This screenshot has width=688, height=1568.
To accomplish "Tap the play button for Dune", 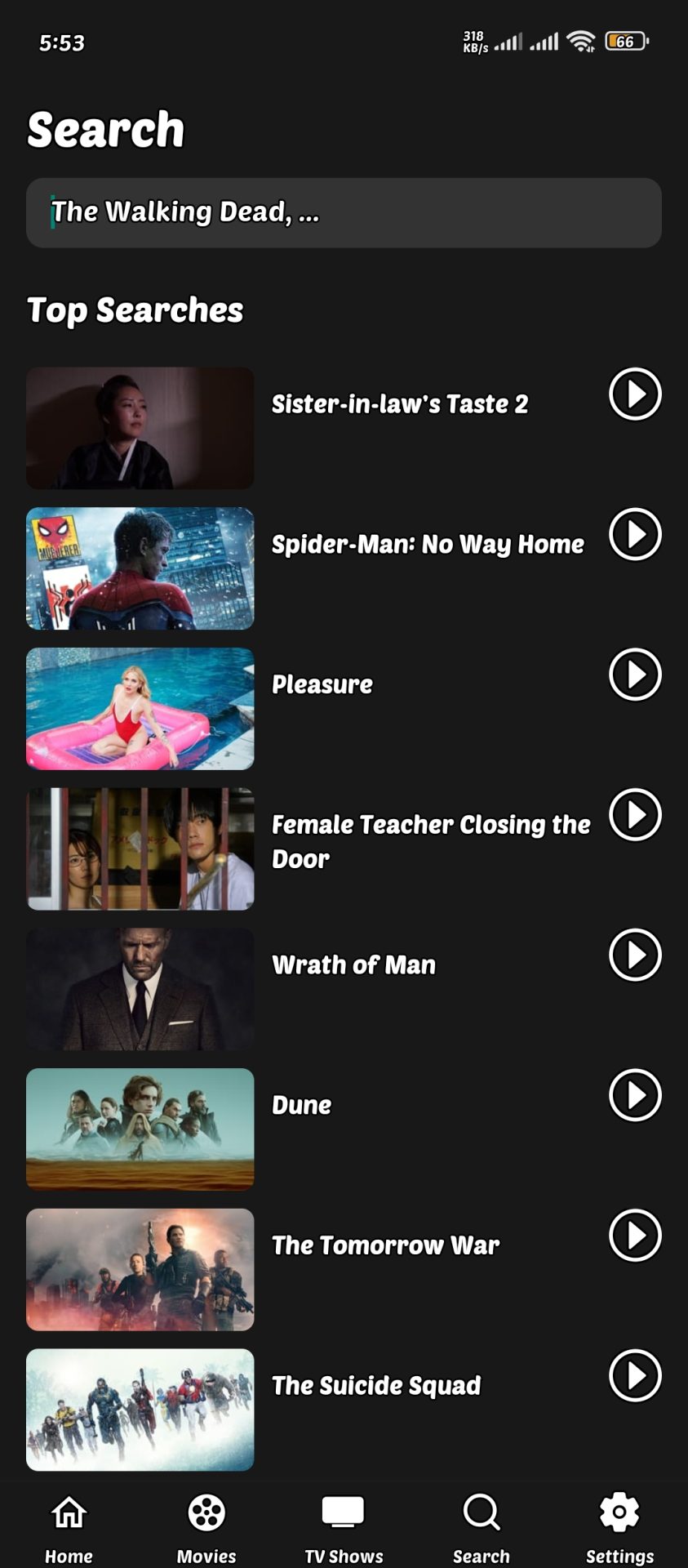I will click(x=634, y=1095).
